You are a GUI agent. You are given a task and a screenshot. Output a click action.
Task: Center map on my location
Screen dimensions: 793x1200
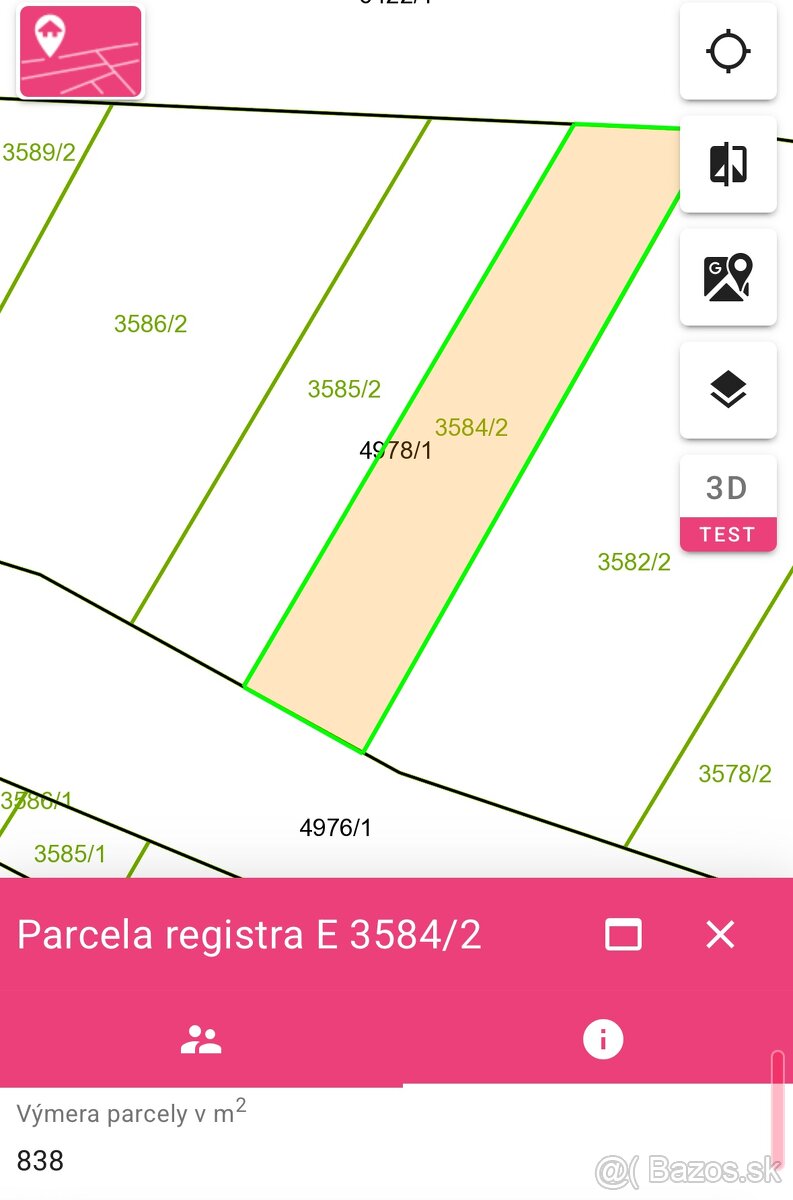tap(728, 51)
